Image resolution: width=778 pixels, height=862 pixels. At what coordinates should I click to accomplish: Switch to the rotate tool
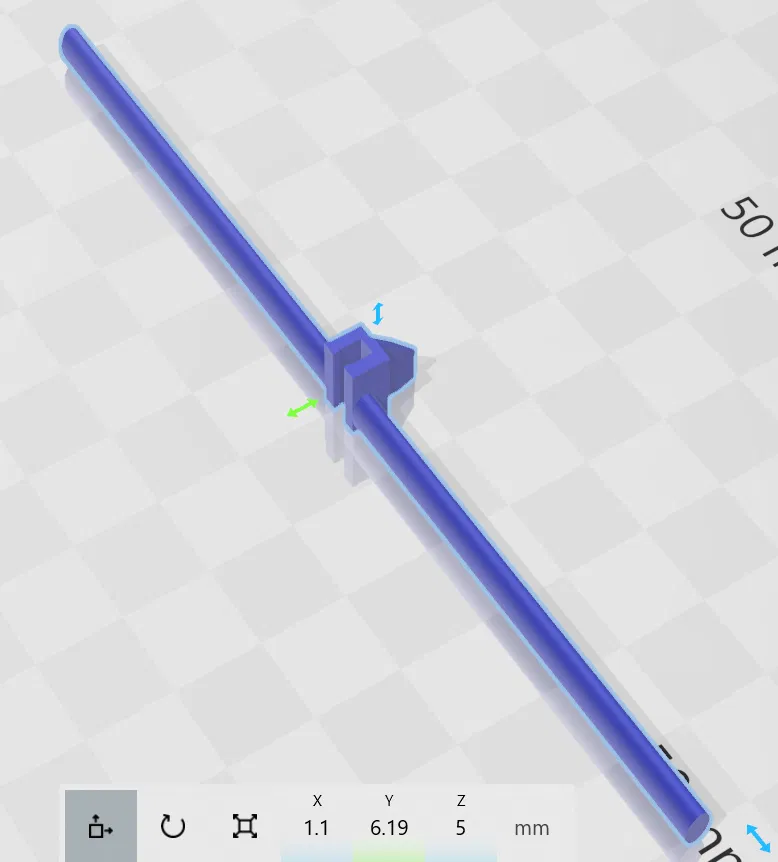click(x=173, y=826)
